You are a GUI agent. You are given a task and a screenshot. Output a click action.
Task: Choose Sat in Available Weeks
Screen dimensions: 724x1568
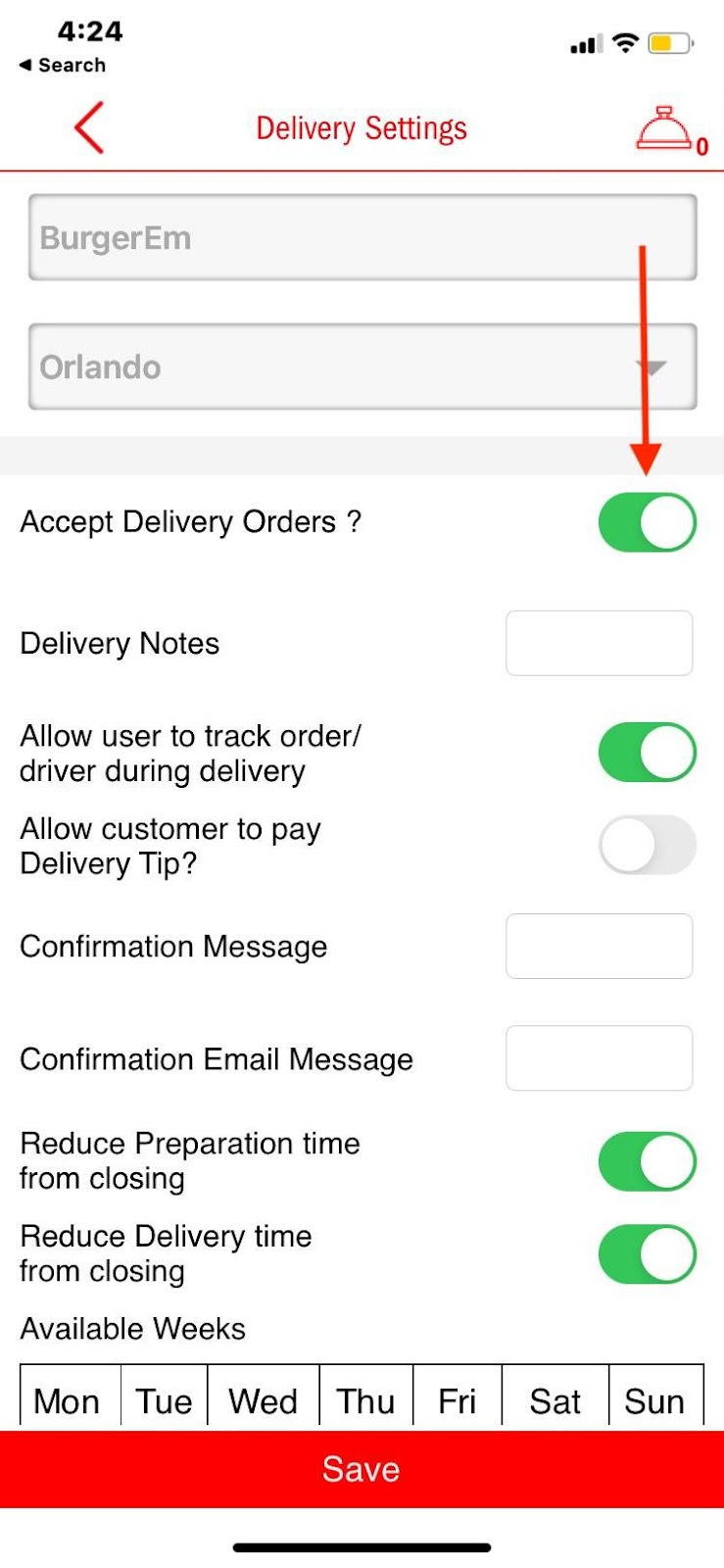(555, 1400)
